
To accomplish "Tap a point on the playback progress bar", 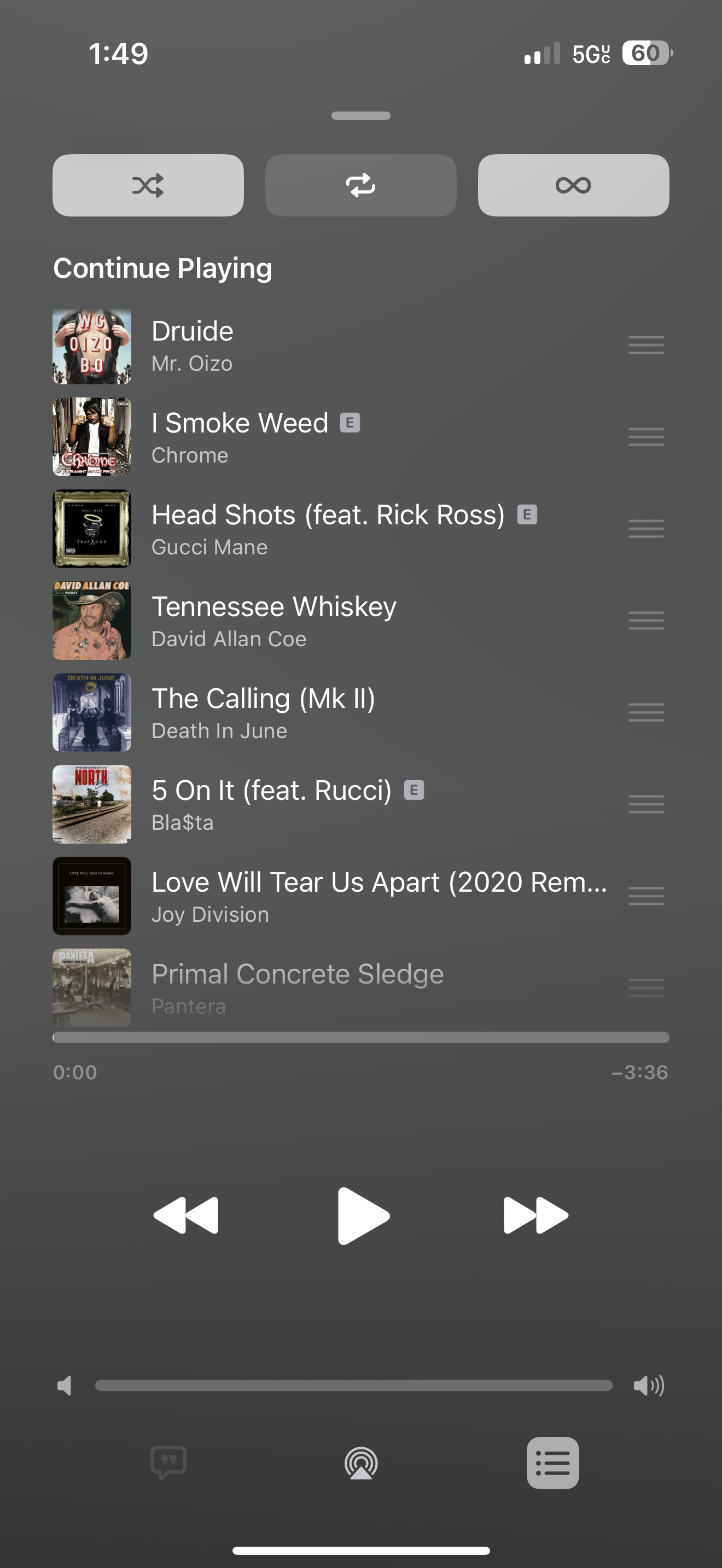I will (x=360, y=1037).
